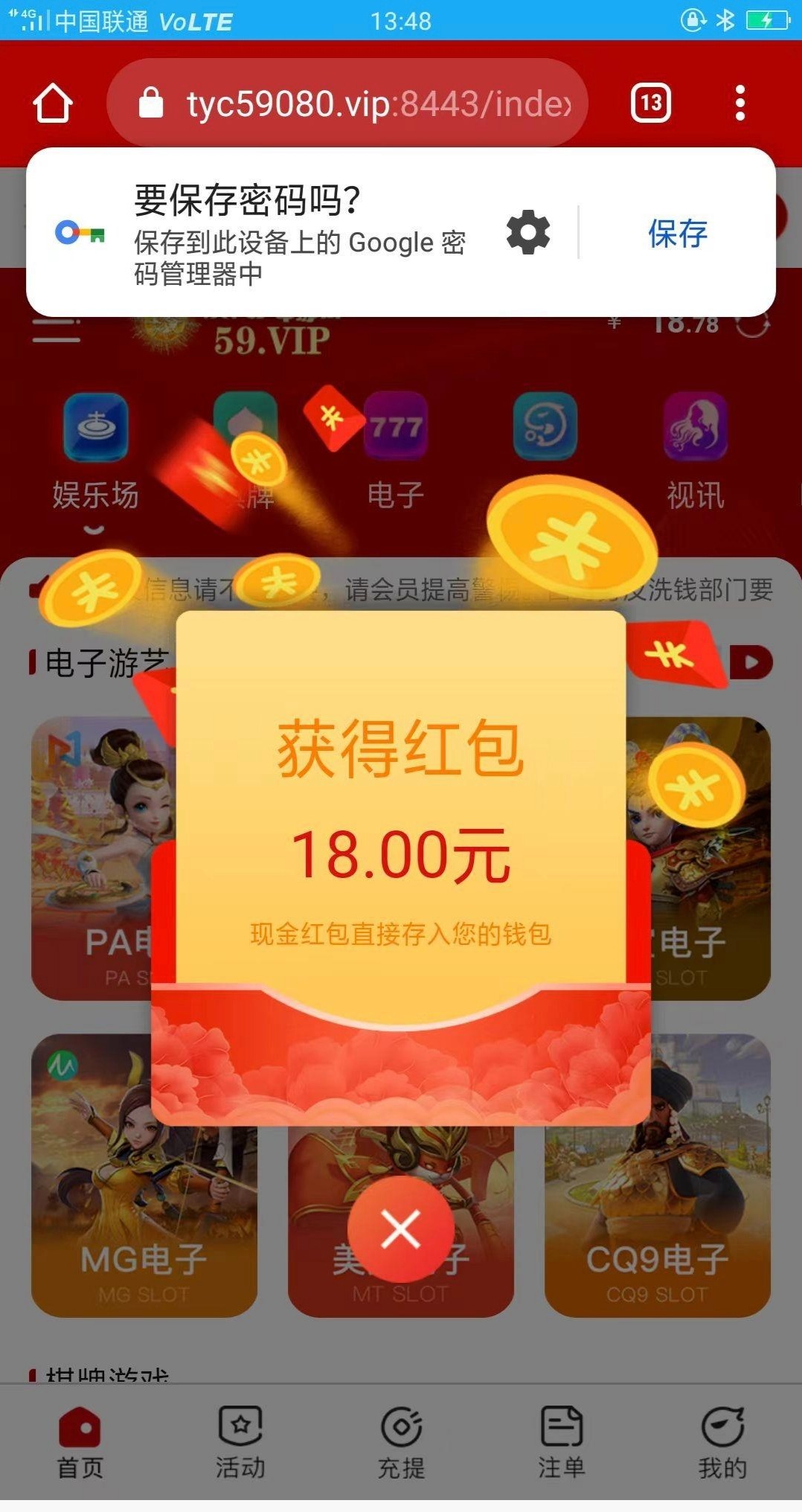The image size is (802, 1512).
Task: Close the red envelope popup
Action: point(400,1228)
